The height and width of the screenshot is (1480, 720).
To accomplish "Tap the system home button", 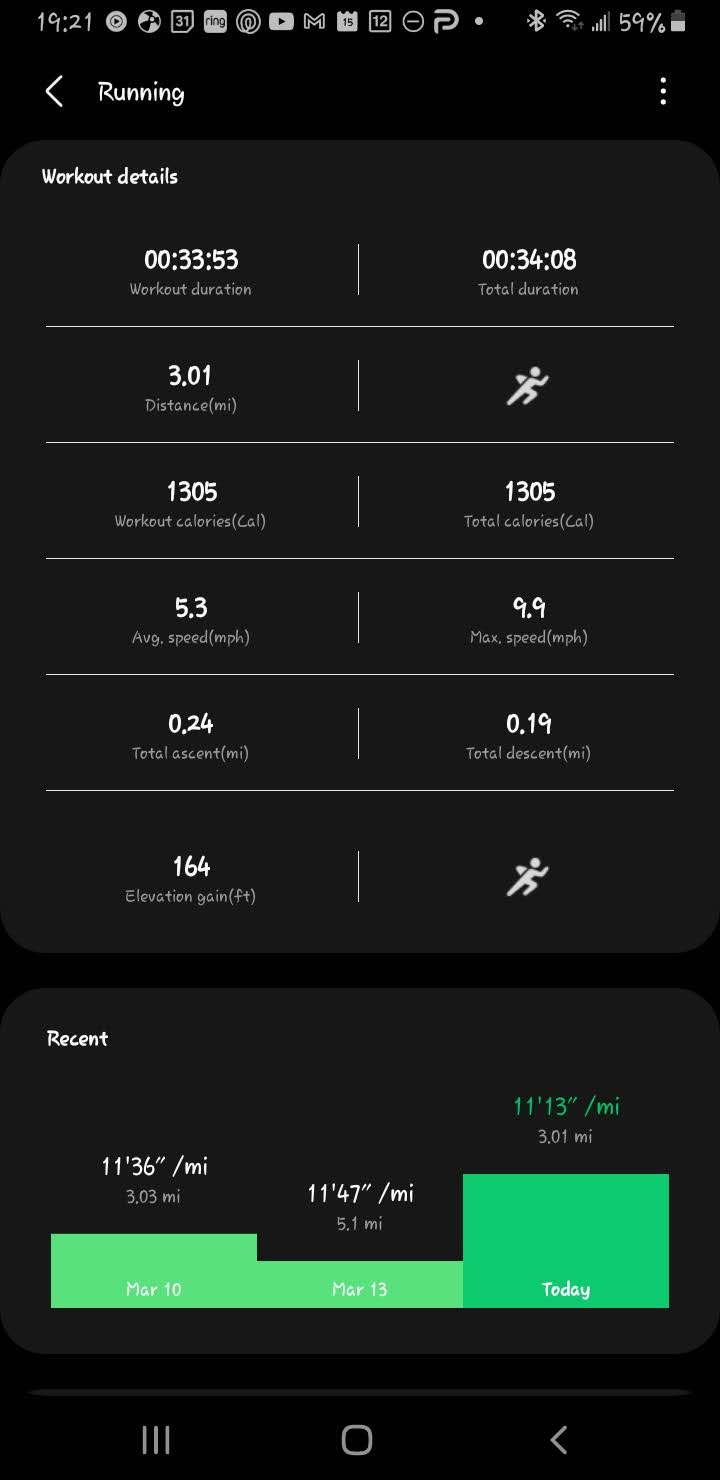I will coord(357,1440).
